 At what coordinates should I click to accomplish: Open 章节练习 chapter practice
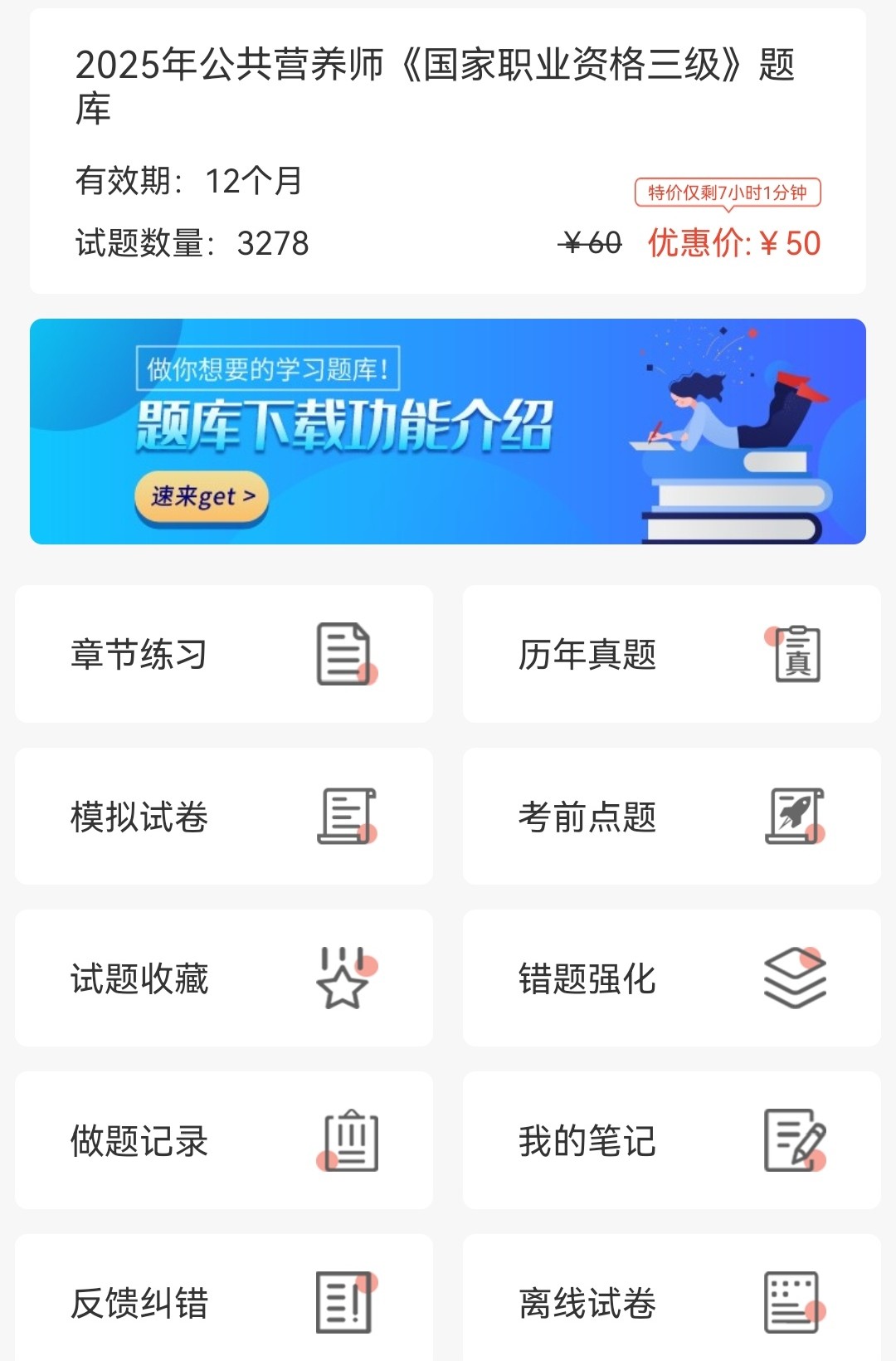(223, 654)
